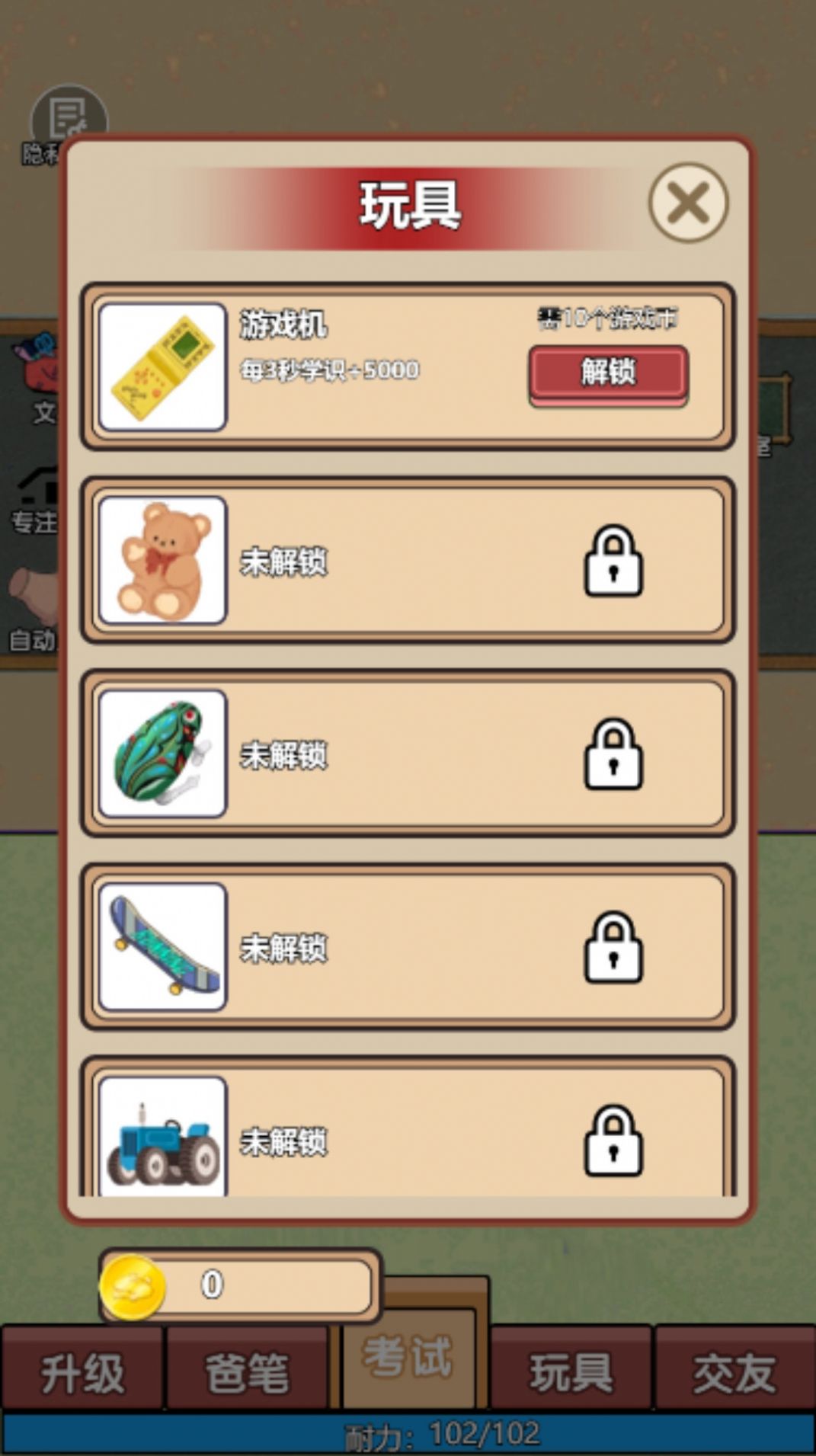Switch to the 玩具 tab
The width and height of the screenshot is (816, 1456).
tap(571, 1373)
